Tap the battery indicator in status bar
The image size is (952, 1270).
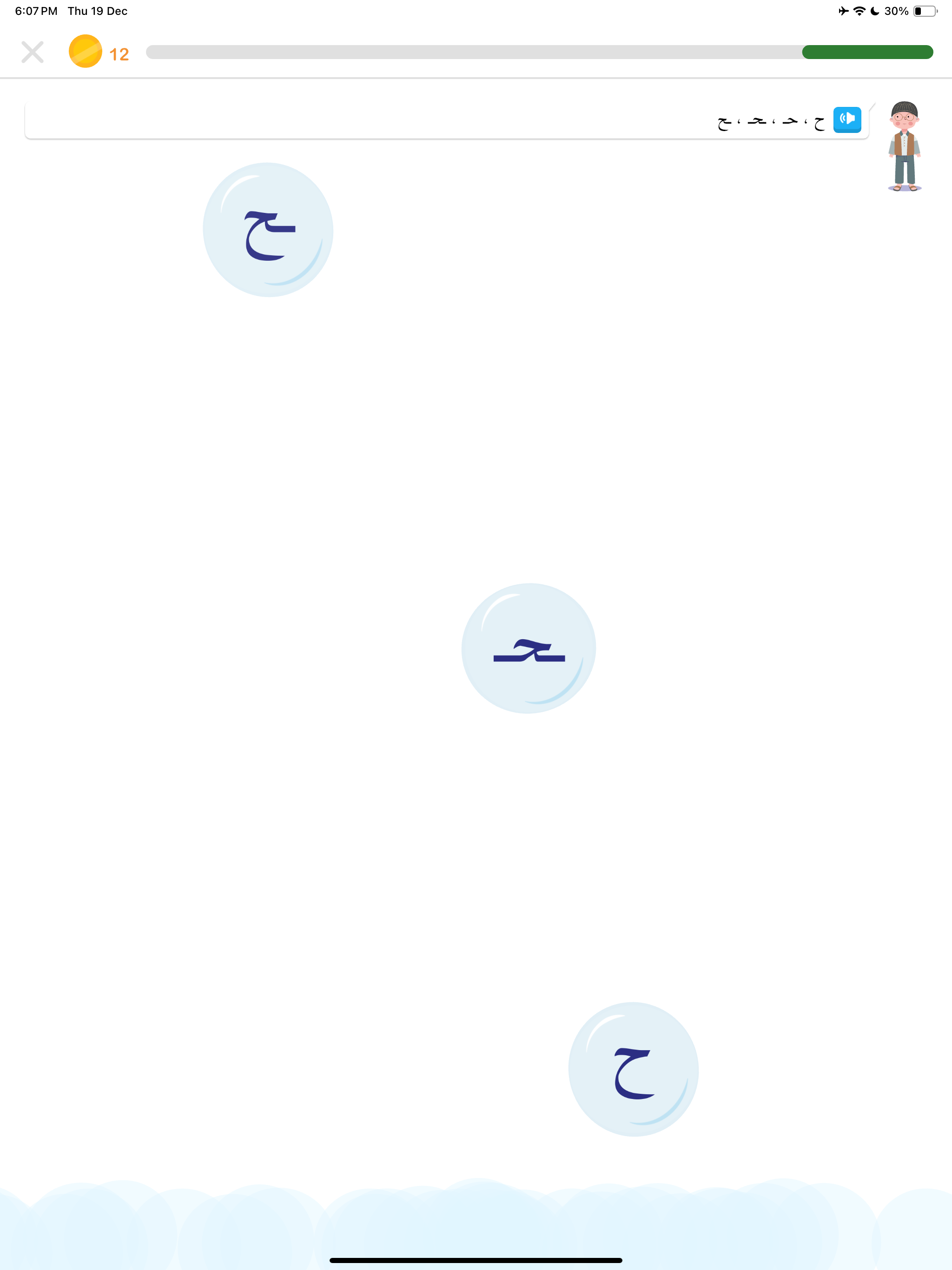[925, 10]
